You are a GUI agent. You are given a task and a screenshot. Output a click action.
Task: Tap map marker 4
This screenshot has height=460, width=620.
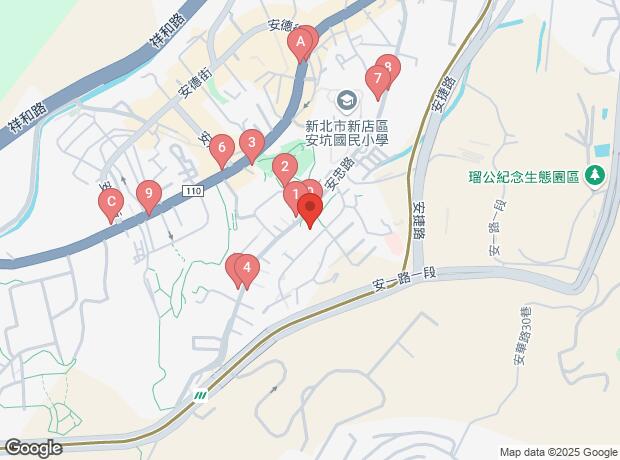246,269
